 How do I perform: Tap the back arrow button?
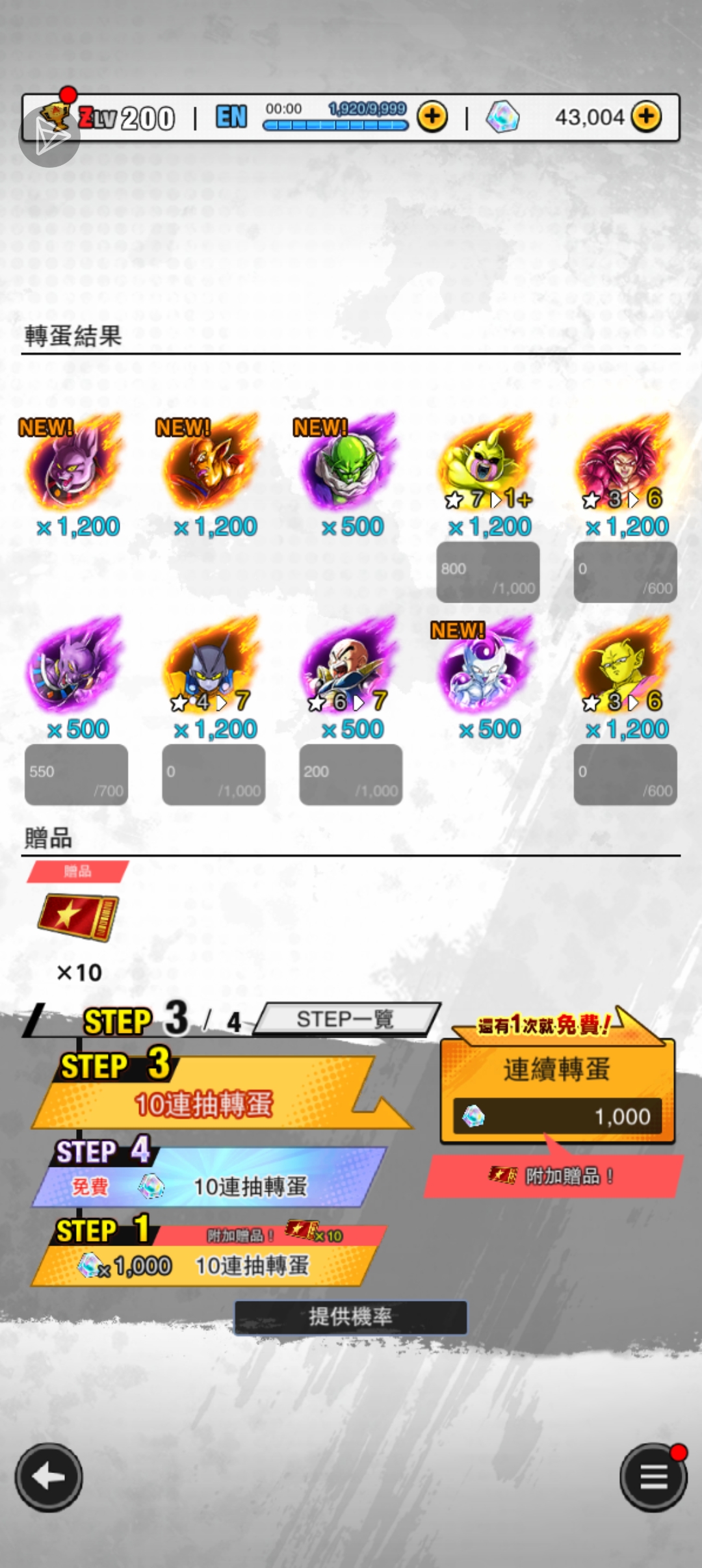(x=49, y=1477)
